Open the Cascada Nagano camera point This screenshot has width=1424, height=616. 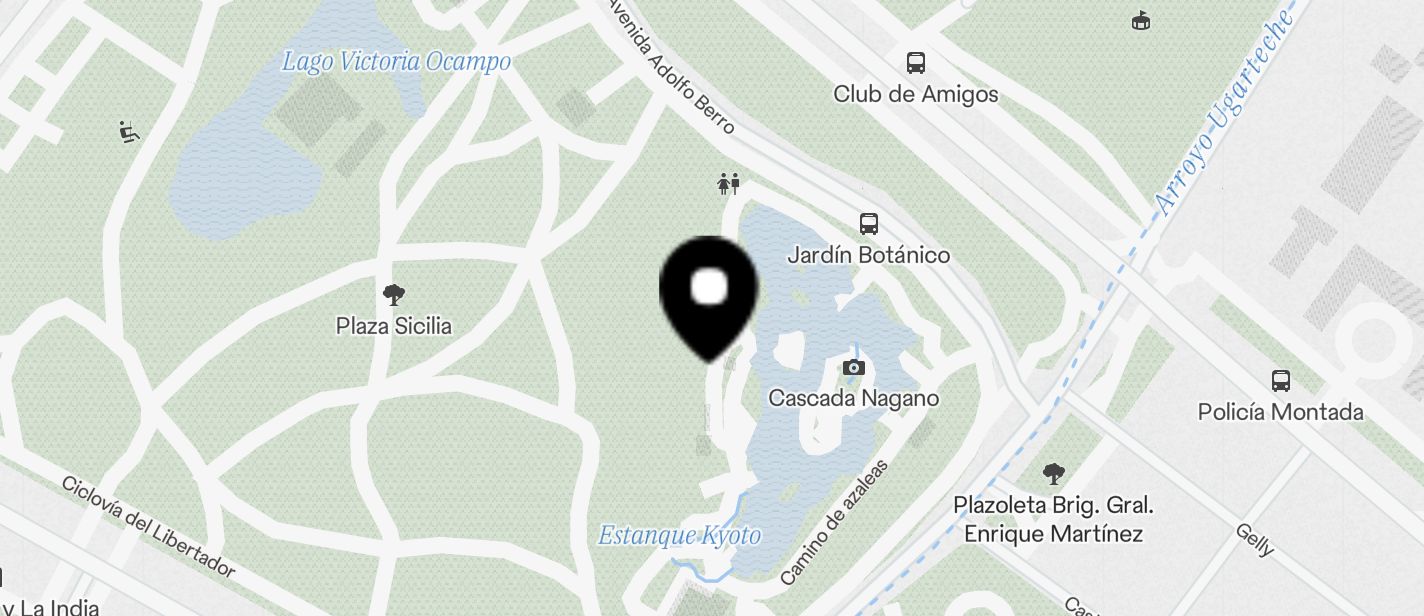(853, 368)
